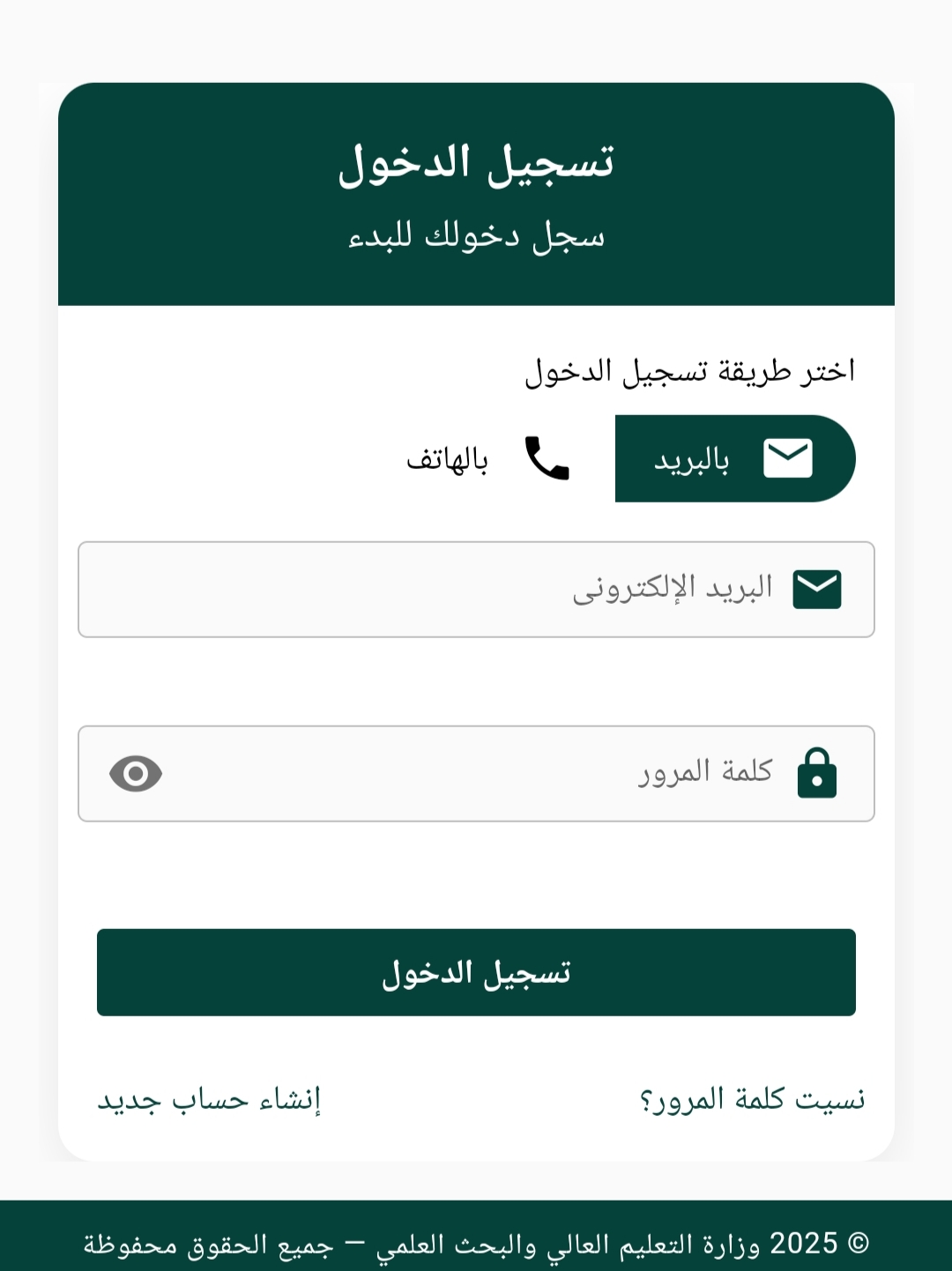Click the padlock symbol beside كلمة المرور
The width and height of the screenshot is (952, 1271).
pyautogui.click(x=819, y=774)
